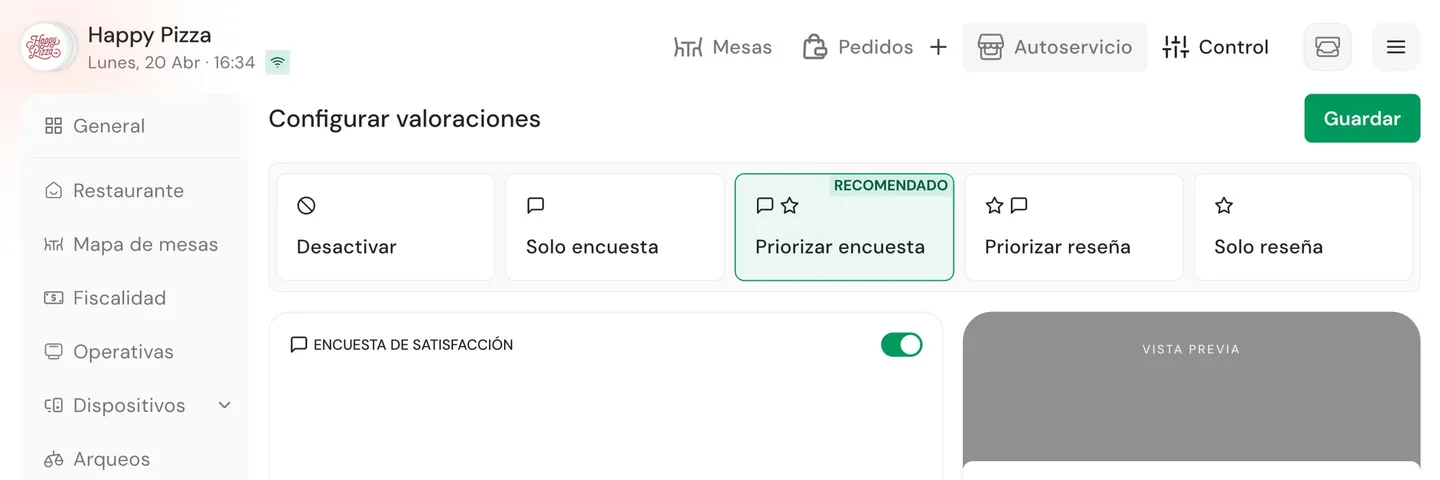Viewport: 1440px width, 480px height.
Task: Choose the Priorizar encuesta option
Action: (x=844, y=227)
